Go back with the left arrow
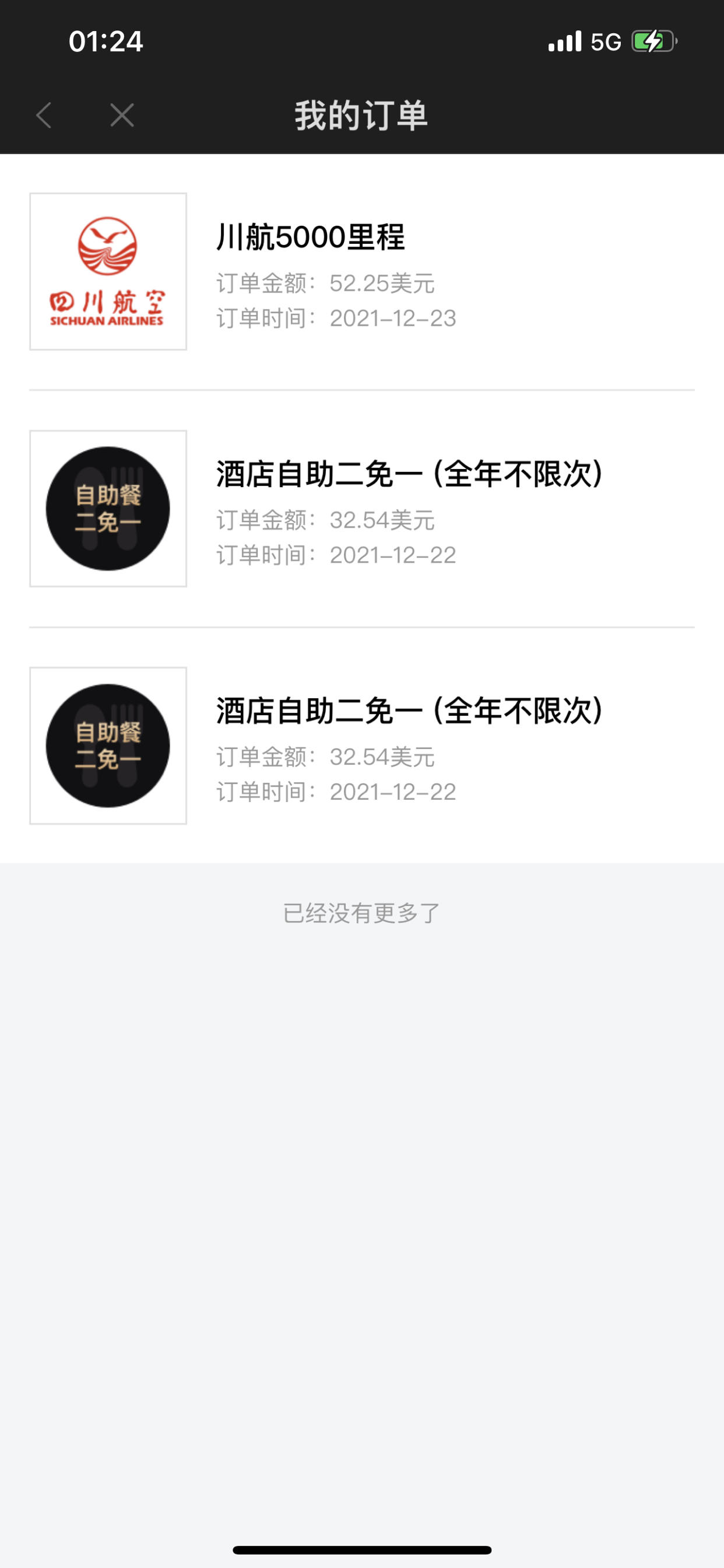Screen dimensions: 724x1568 44,115
